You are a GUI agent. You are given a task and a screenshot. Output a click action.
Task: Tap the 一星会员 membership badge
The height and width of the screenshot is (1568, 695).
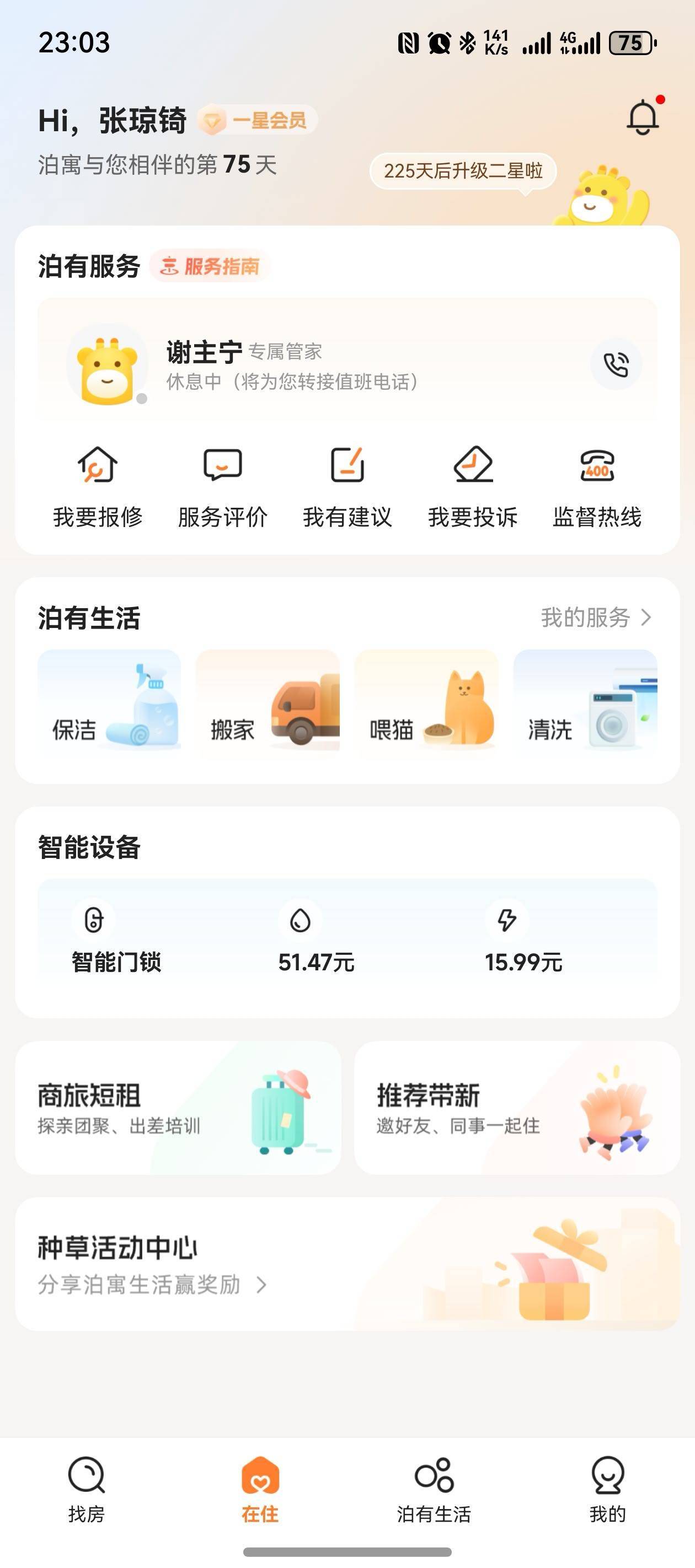coord(257,121)
